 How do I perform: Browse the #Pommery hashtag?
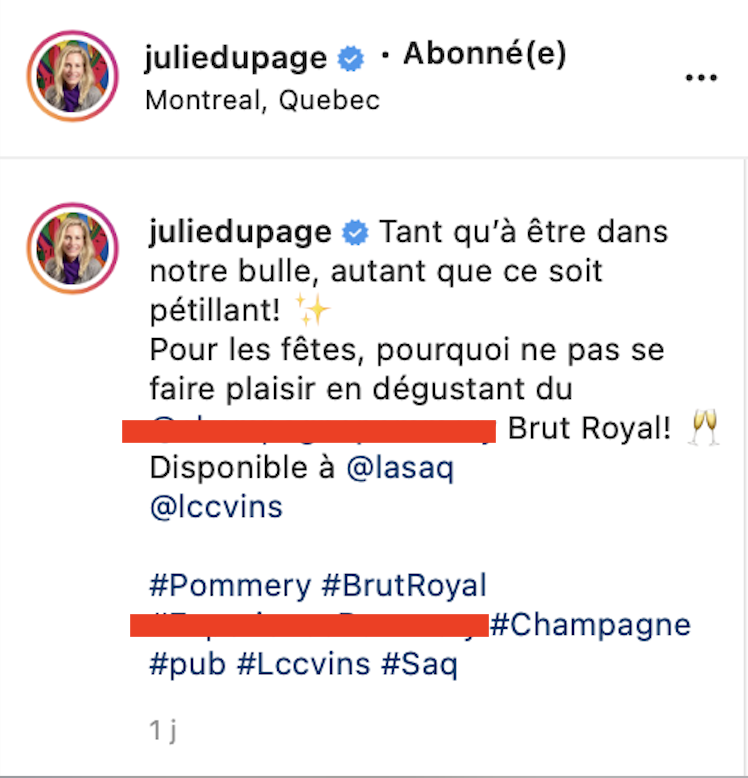pos(229,585)
